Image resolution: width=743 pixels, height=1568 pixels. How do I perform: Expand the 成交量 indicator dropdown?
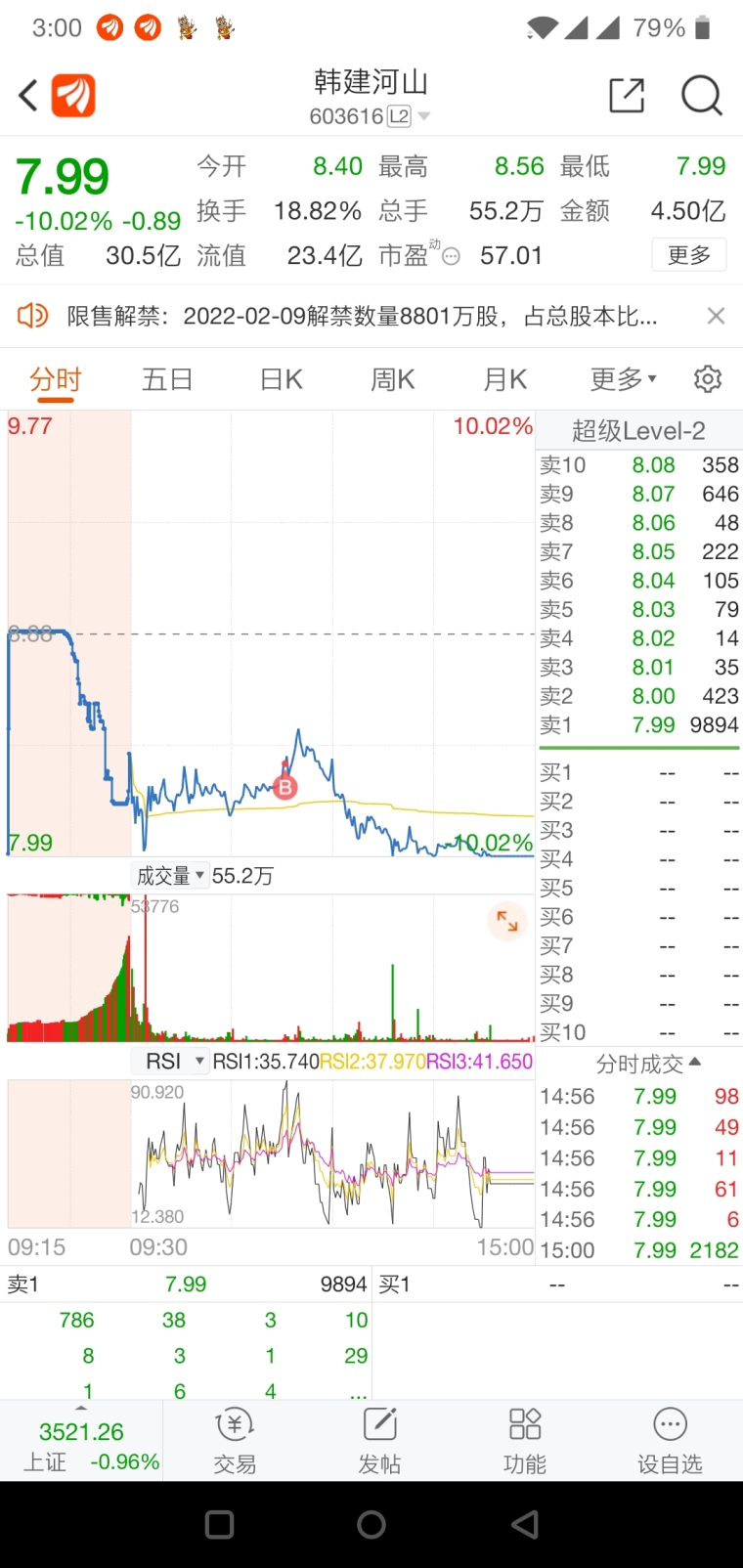[x=170, y=876]
